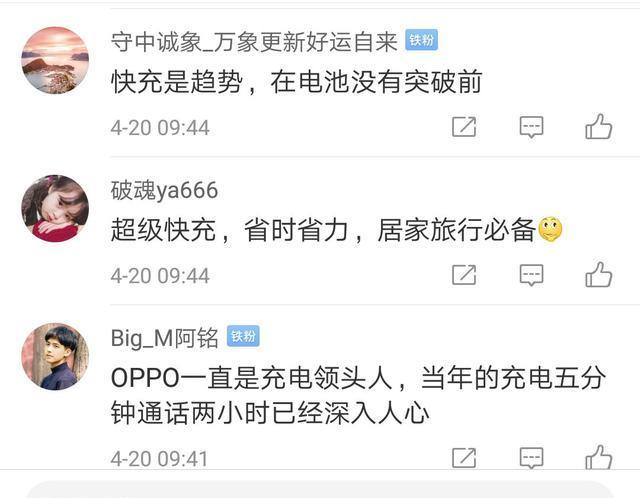Open username 守中诚象_万象更新好运自来
The height and width of the screenshot is (498, 640).
pyautogui.click(x=254, y=41)
